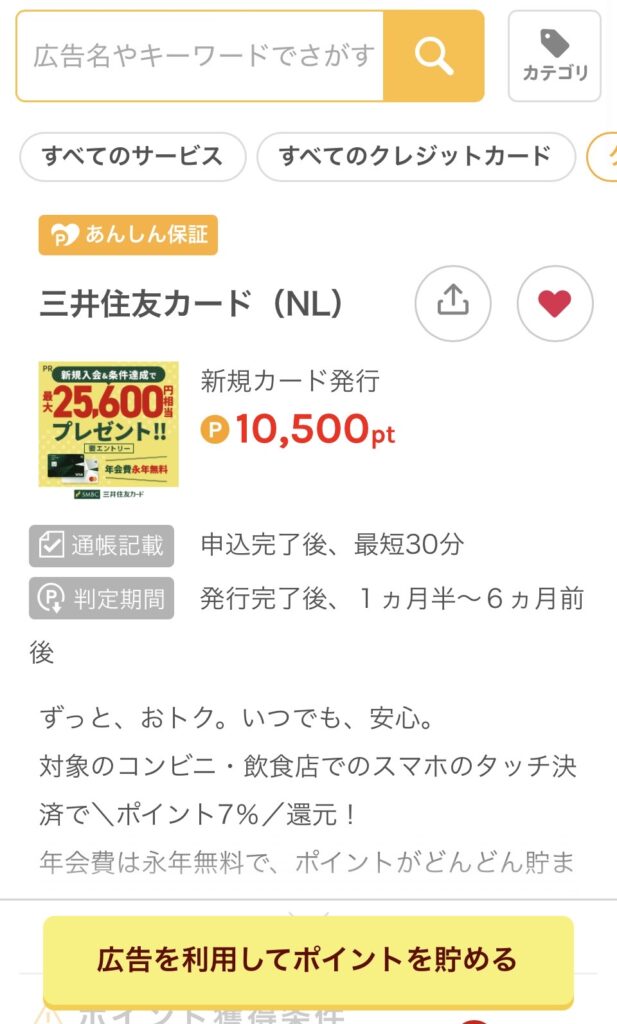Toggle the heart favorite for this card
Viewport: 617px width, 1024px height.
tap(555, 303)
